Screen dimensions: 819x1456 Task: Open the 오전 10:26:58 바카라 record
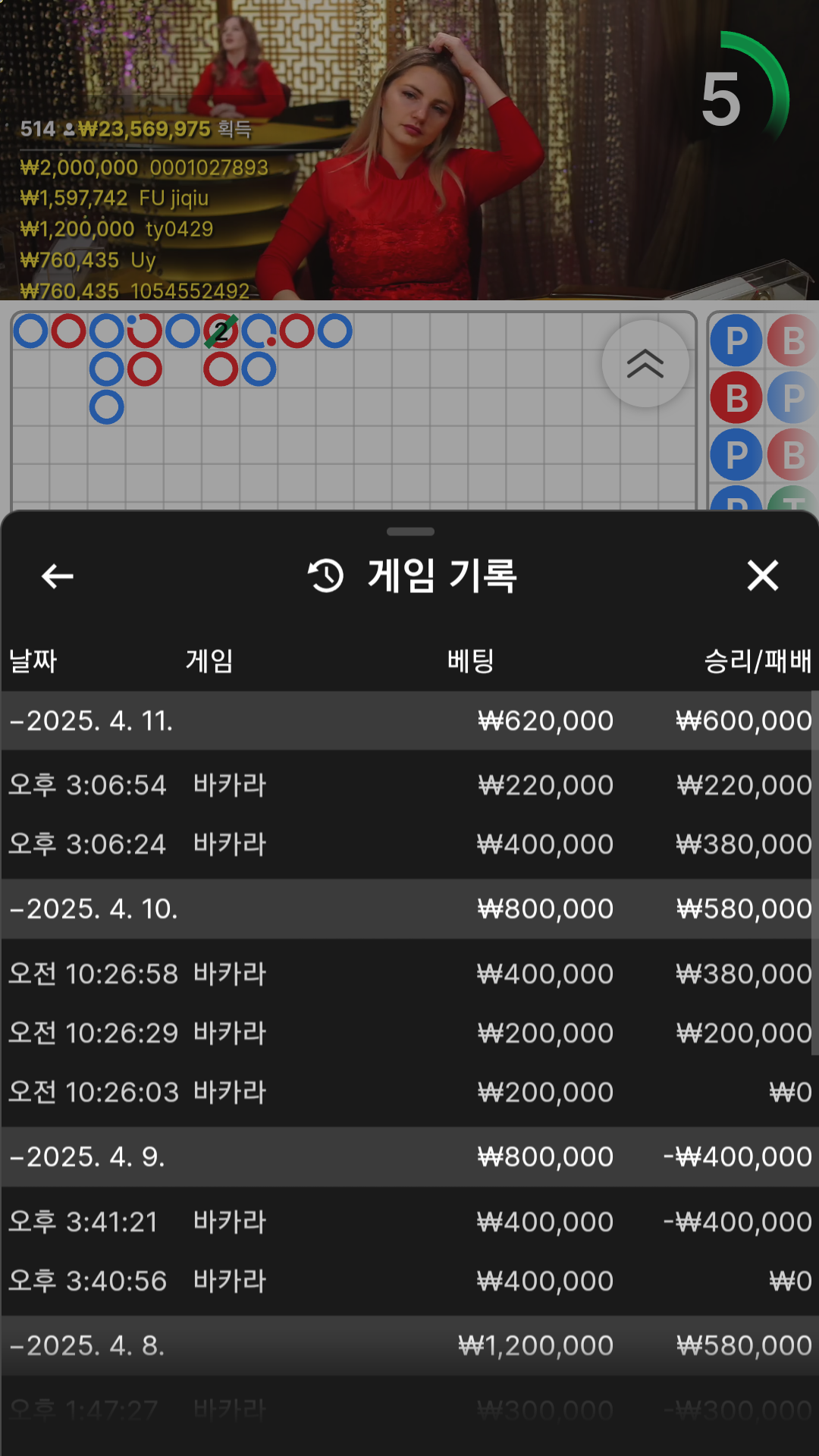tap(409, 974)
